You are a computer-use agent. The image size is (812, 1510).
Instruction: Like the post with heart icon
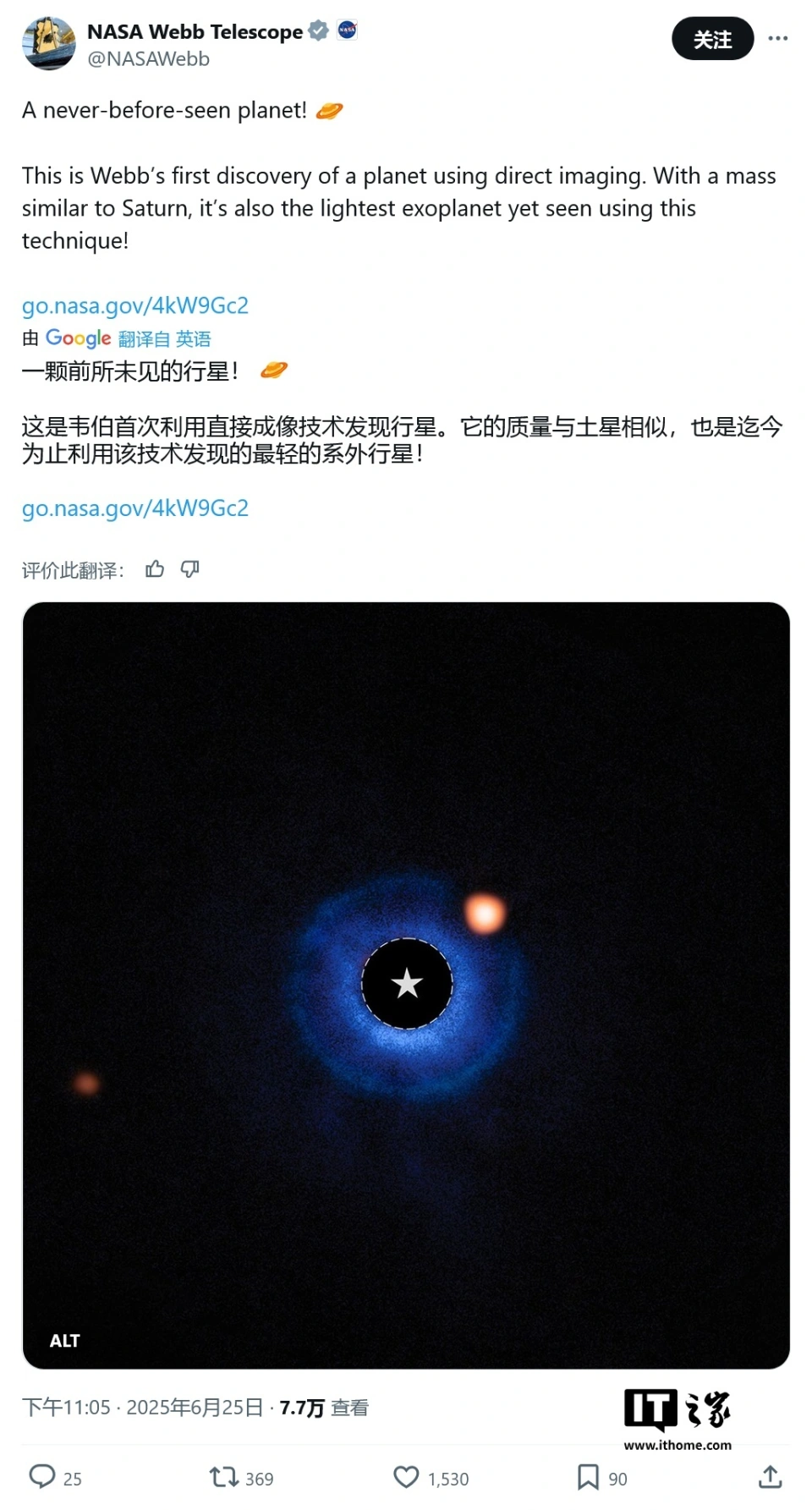406,1477
